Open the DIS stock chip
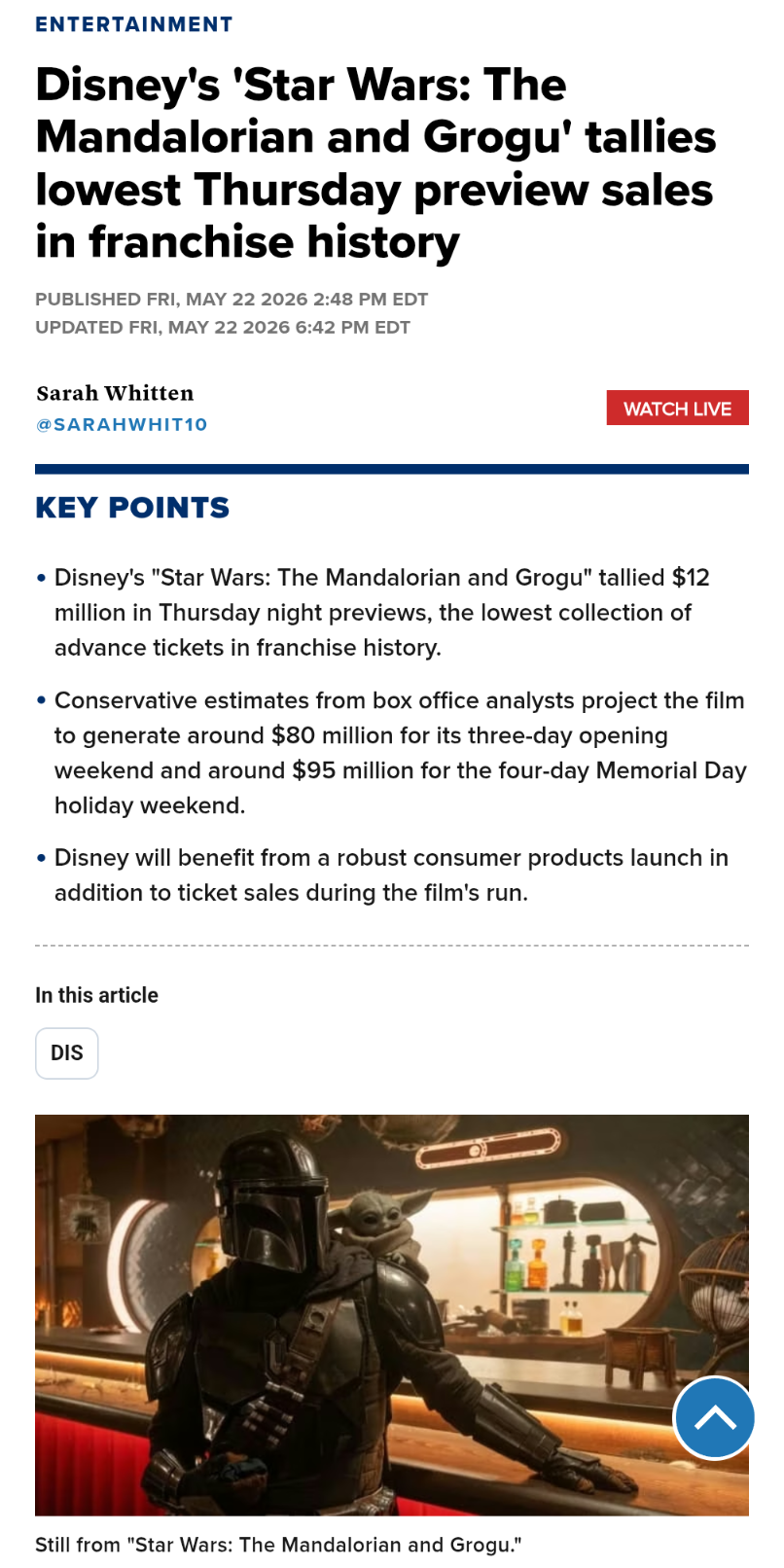784x1568 pixels. [x=67, y=1053]
